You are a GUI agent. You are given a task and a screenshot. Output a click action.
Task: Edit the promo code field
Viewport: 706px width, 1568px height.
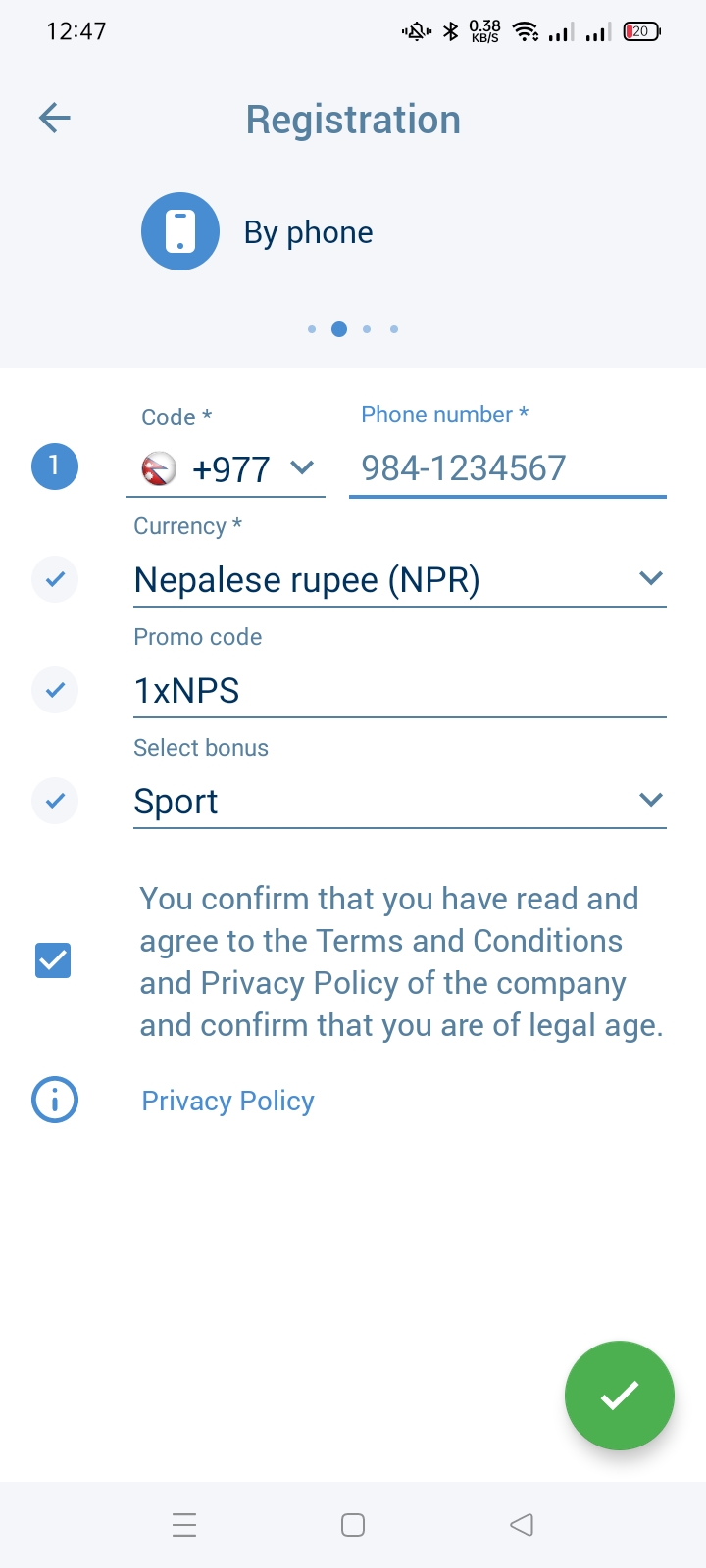(x=399, y=691)
